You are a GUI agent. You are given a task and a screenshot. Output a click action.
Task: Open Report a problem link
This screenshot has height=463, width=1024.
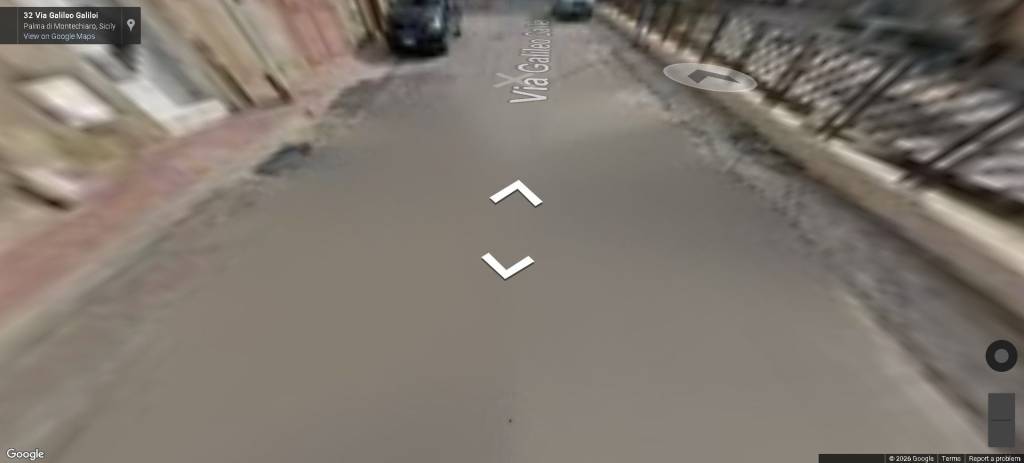(993, 458)
